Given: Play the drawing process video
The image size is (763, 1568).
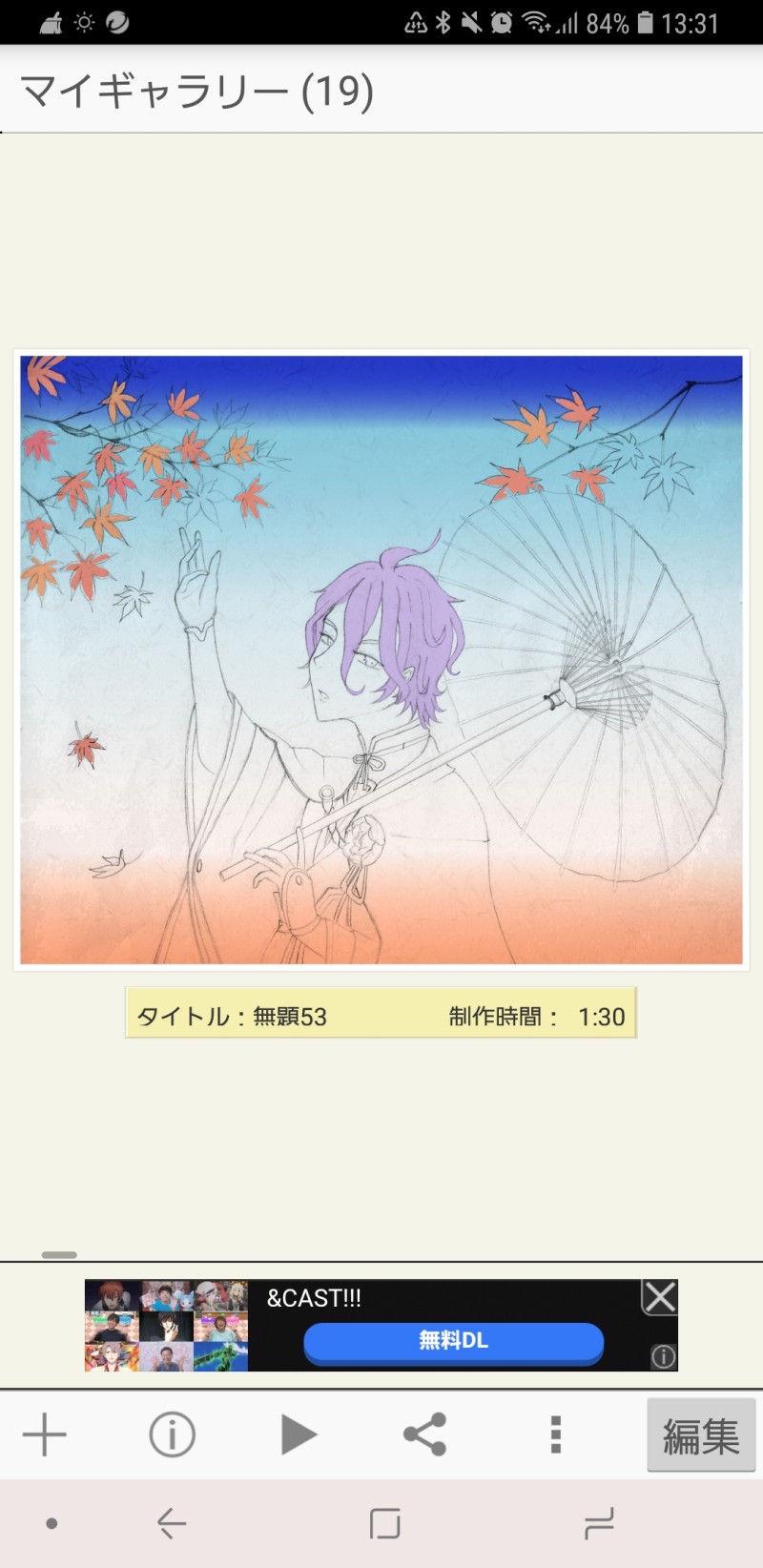Looking at the screenshot, I should coord(298,1434).
